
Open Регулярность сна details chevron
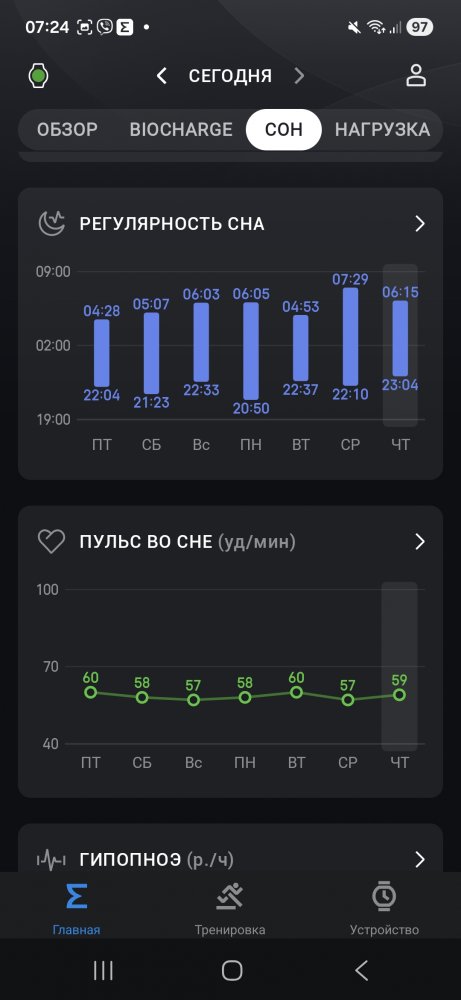[x=420, y=224]
